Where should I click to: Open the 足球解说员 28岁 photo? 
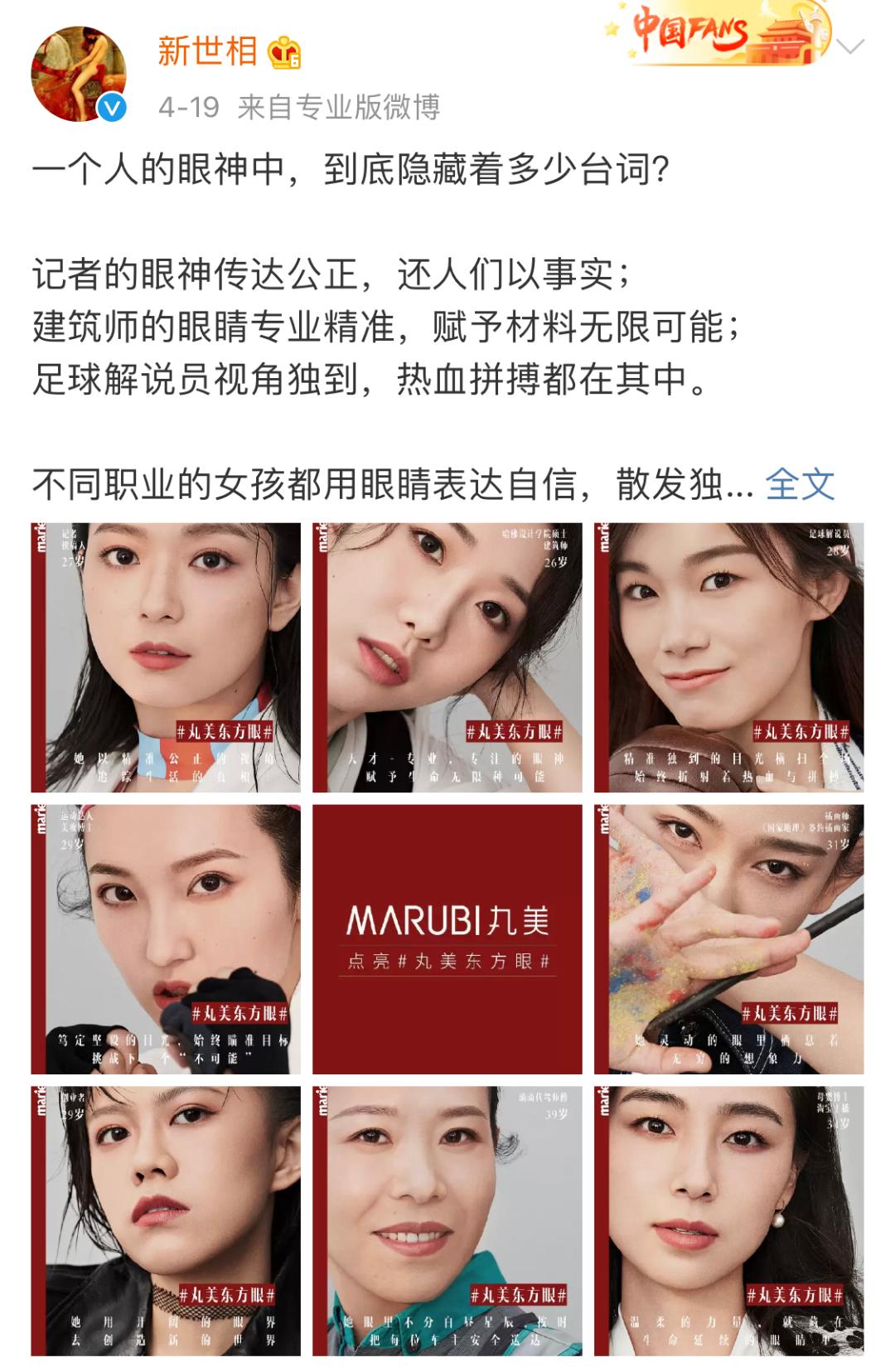tap(728, 657)
